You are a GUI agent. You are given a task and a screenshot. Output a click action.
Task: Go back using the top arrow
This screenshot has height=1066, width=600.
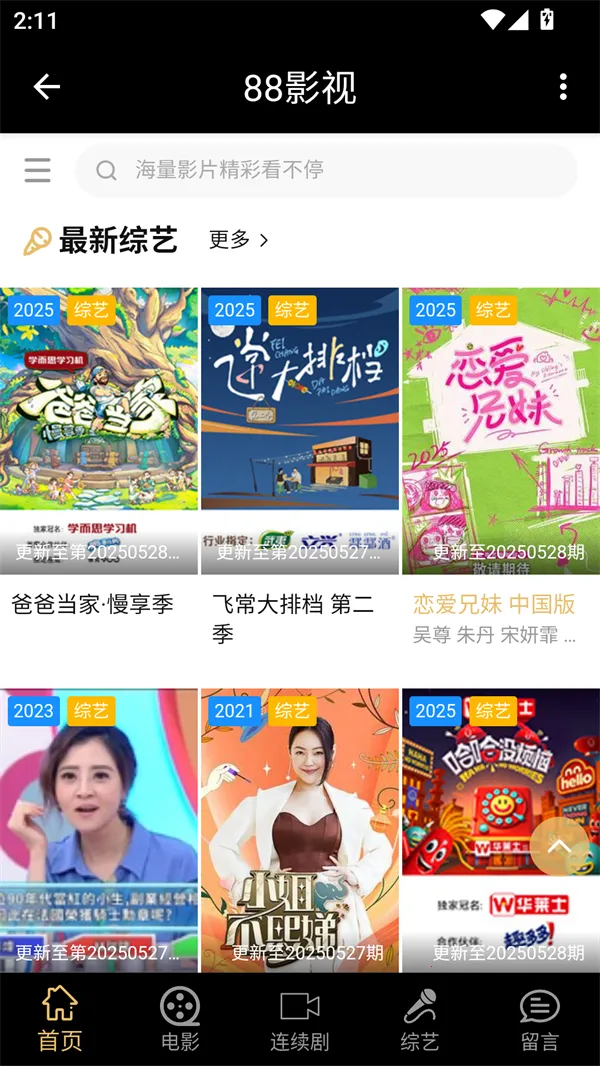47,87
